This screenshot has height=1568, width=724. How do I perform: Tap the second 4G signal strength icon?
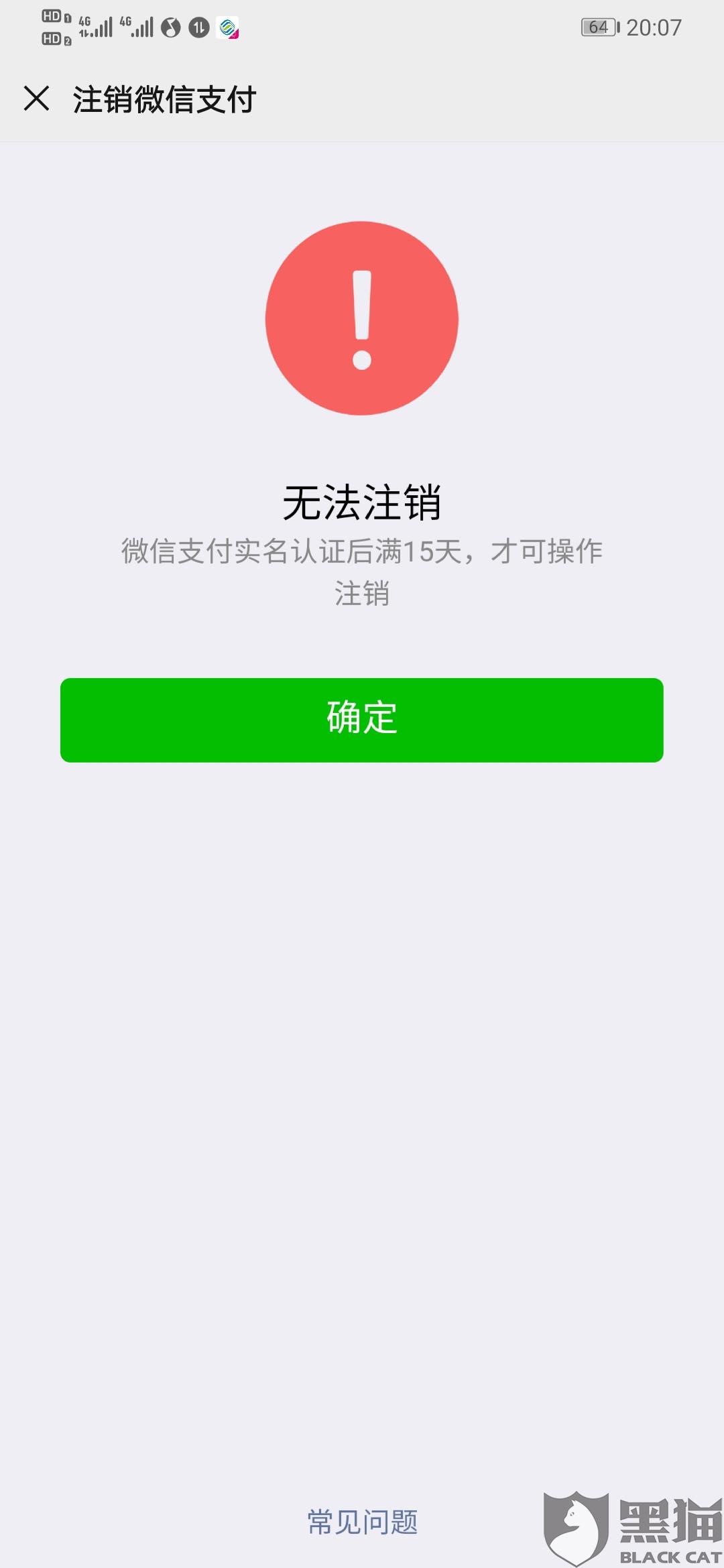(x=137, y=27)
